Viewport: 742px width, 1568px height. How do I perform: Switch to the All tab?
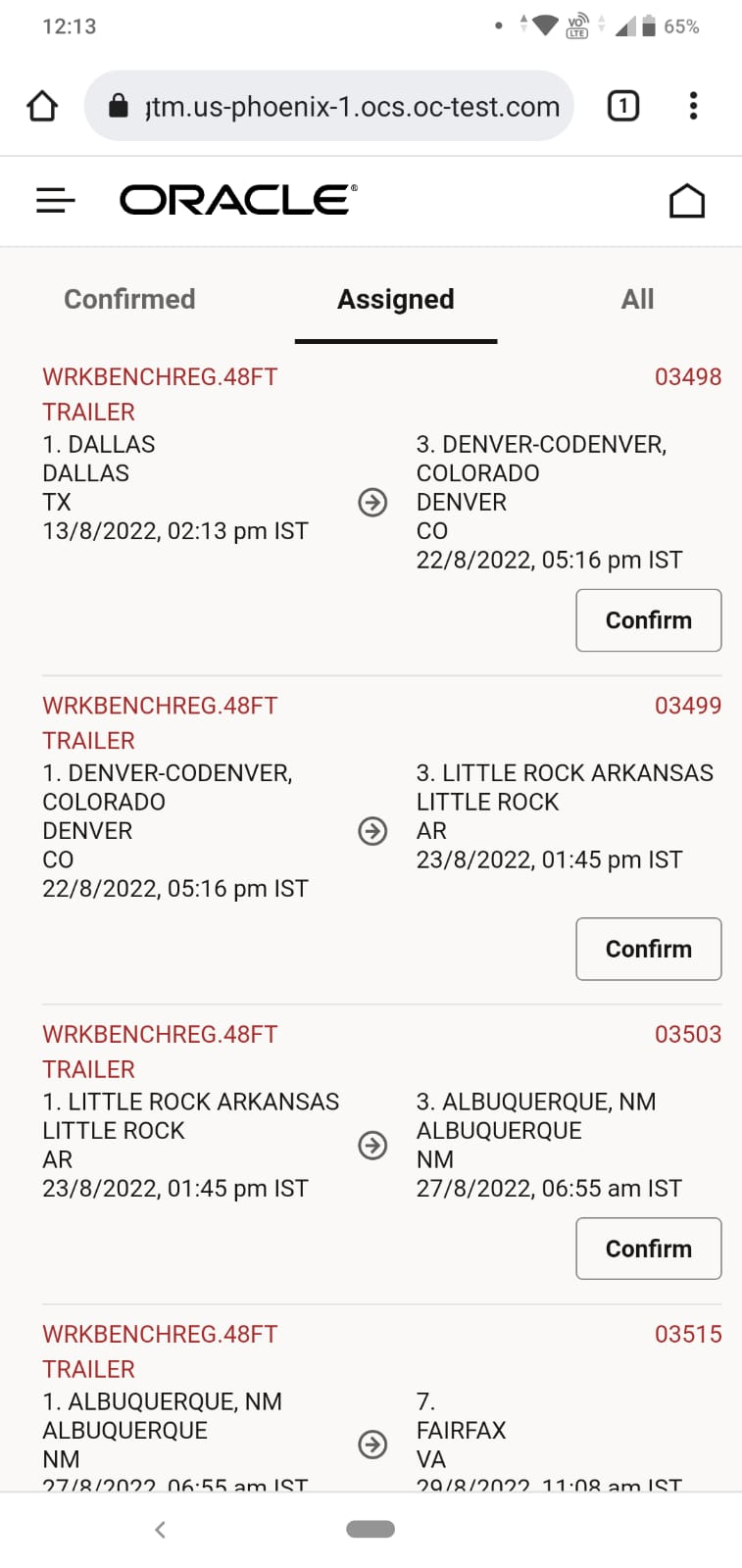(637, 299)
